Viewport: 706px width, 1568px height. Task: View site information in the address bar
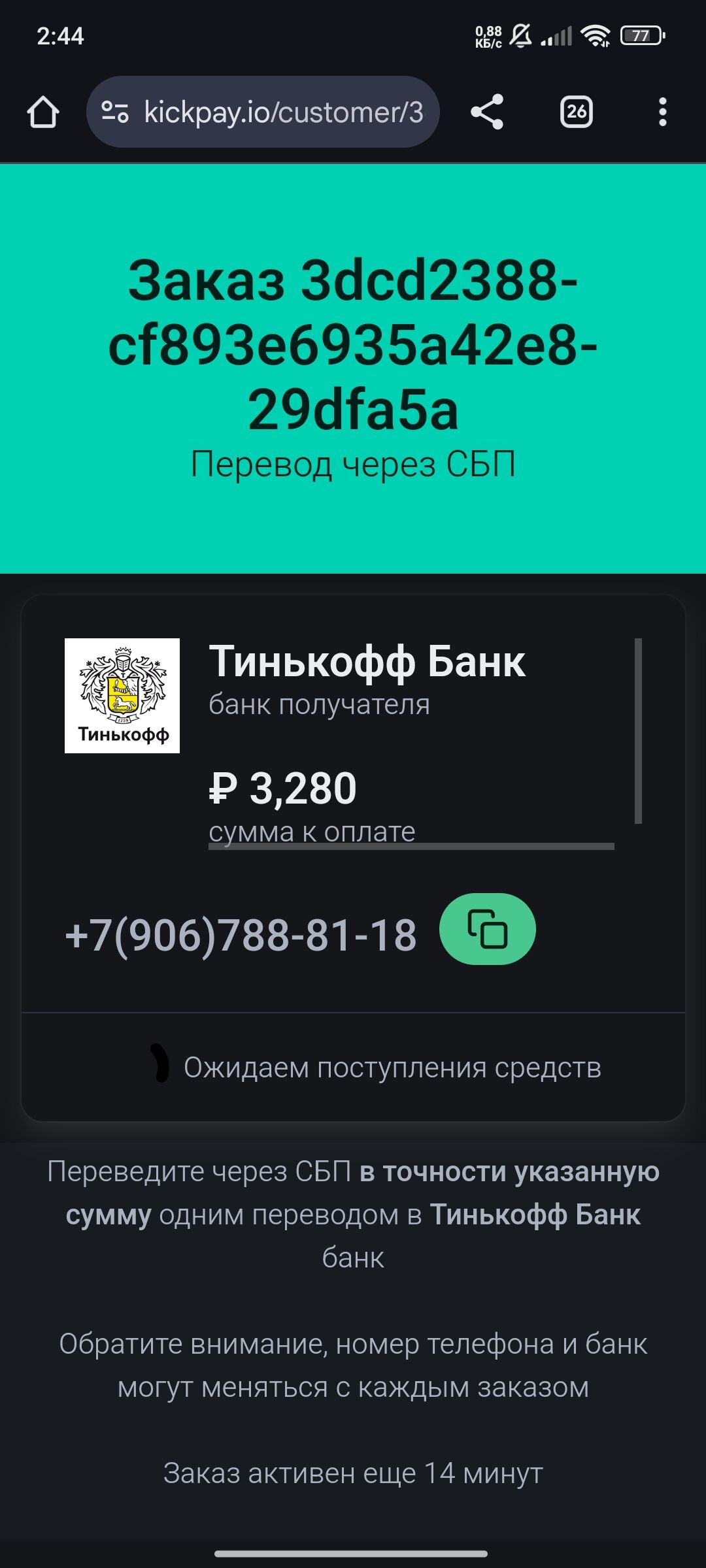[x=115, y=112]
